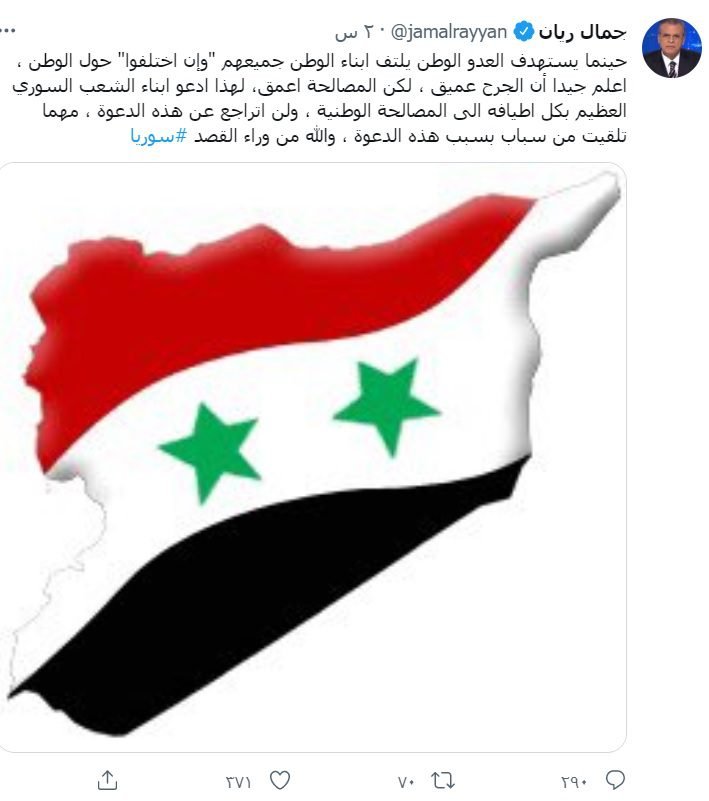Open Jamal Rayyan's profile picture
The image size is (709, 801).
[x=672, y=48]
